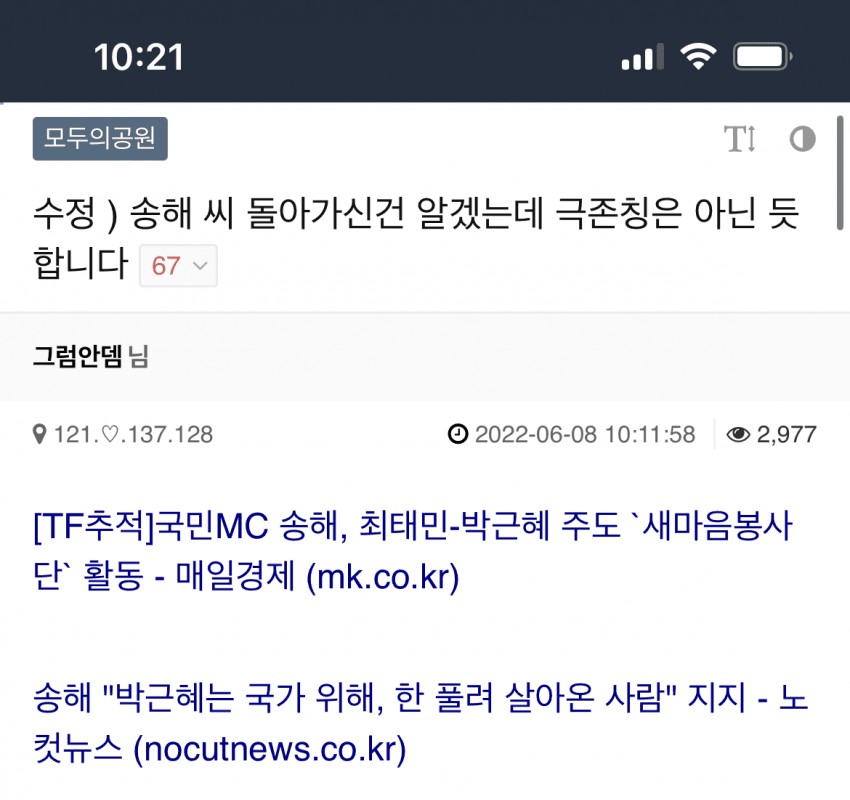Image resolution: width=850 pixels, height=800 pixels.
Task: Open the 매일경제 mk.co.kr article link
Action: click(412, 551)
